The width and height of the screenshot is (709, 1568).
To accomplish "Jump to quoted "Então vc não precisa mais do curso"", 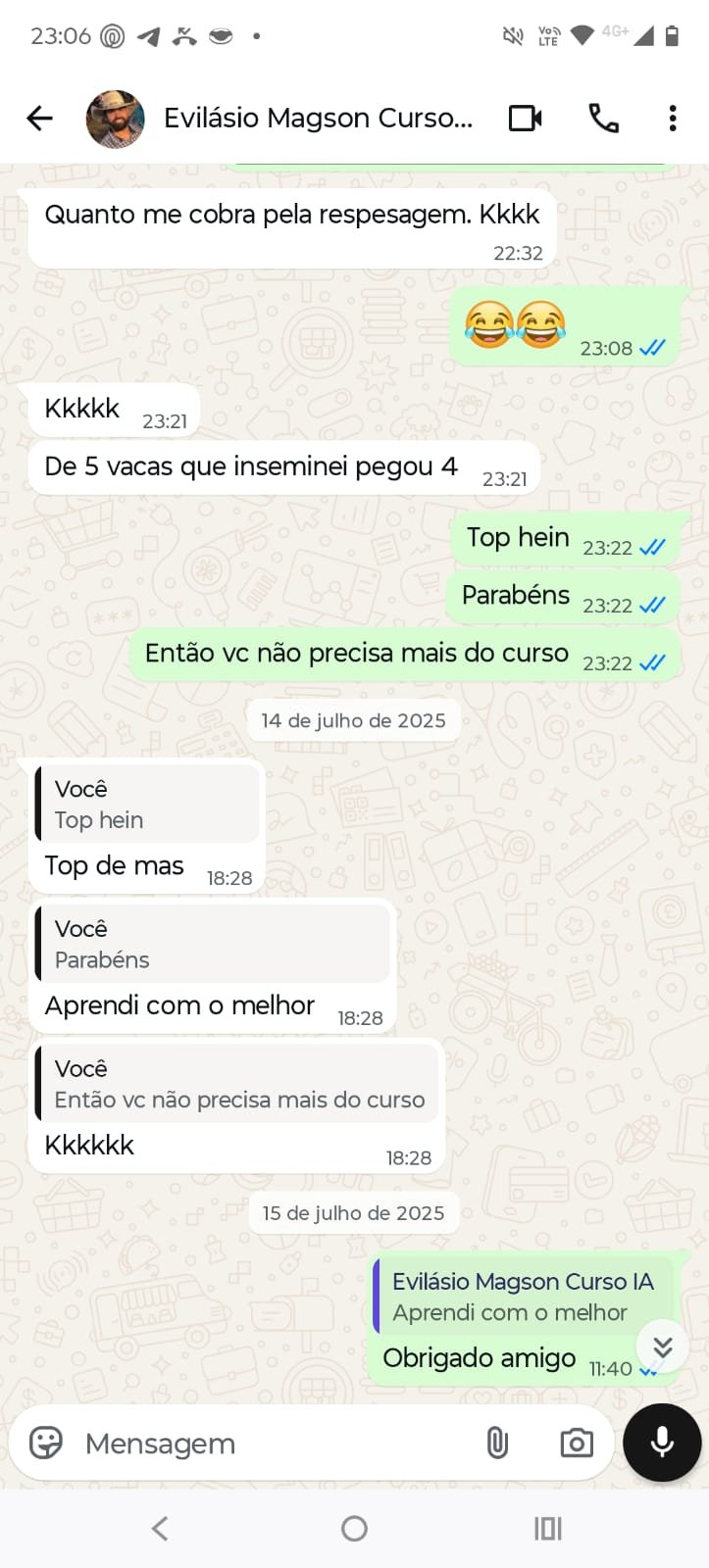I will [236, 1085].
